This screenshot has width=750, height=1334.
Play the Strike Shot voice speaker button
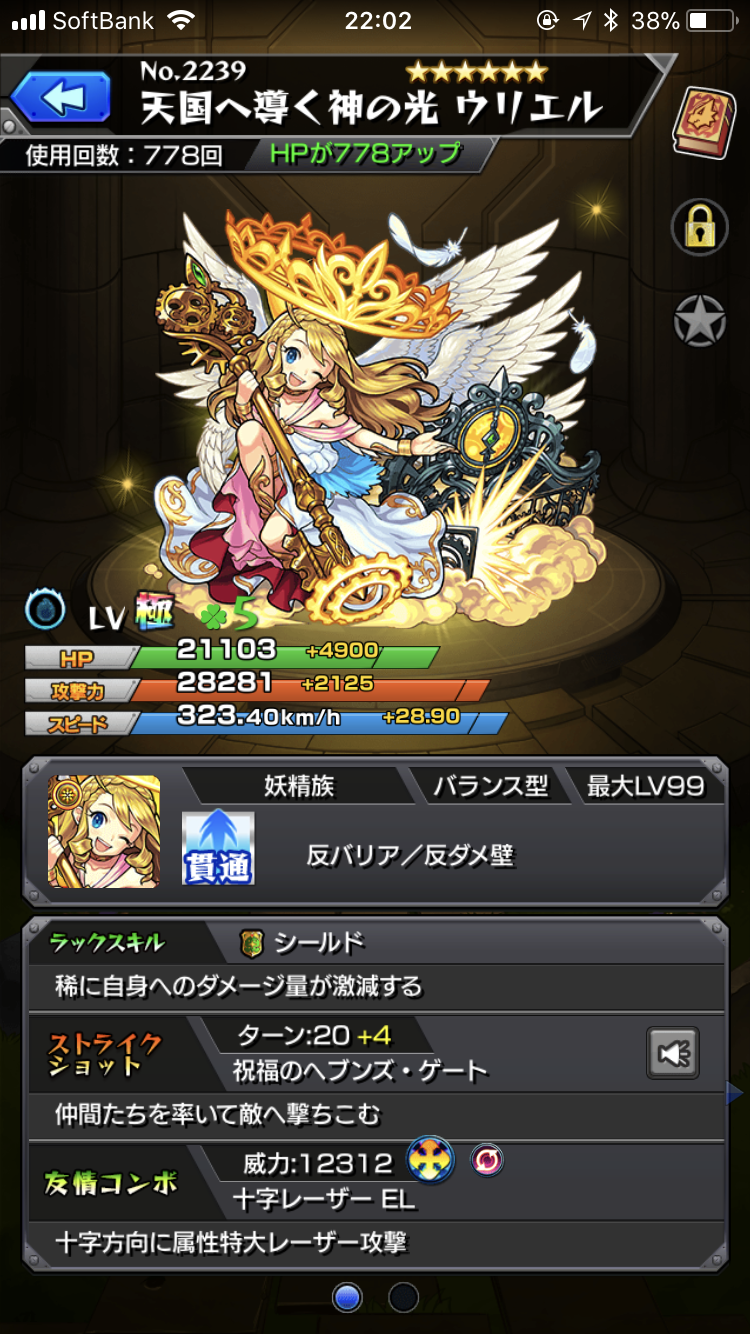pyautogui.click(x=672, y=1053)
